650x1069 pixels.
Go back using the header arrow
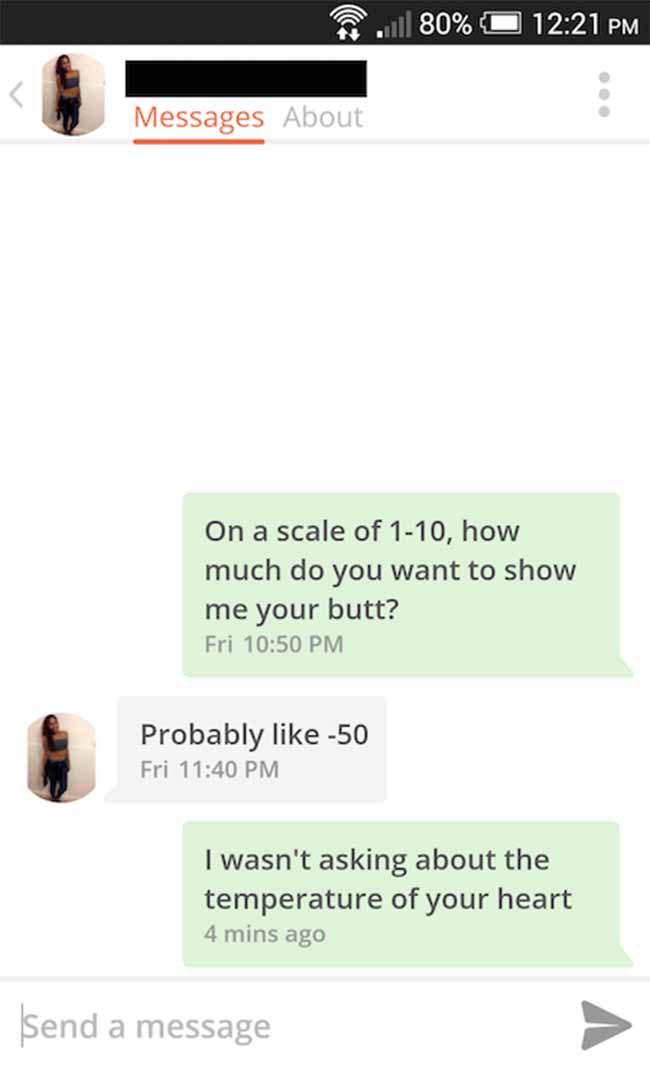coord(17,95)
